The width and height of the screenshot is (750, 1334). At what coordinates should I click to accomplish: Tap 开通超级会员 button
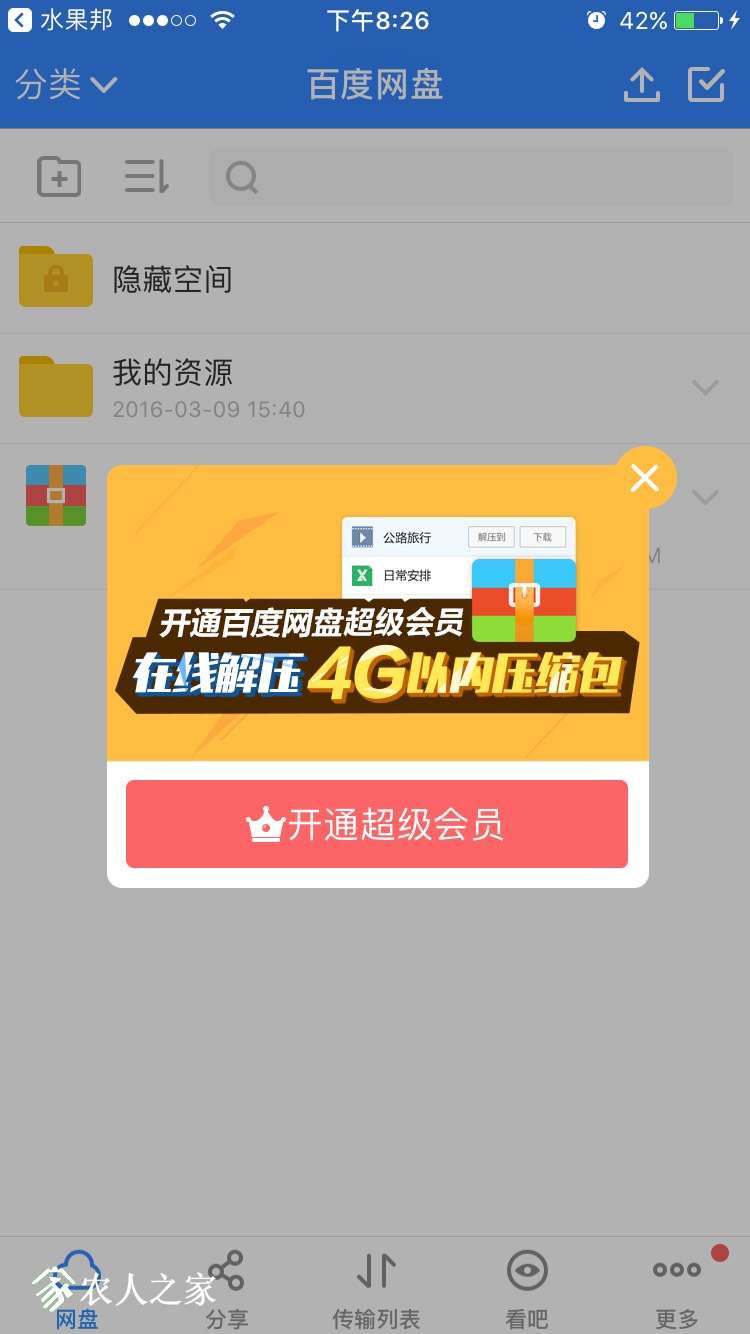click(x=376, y=824)
